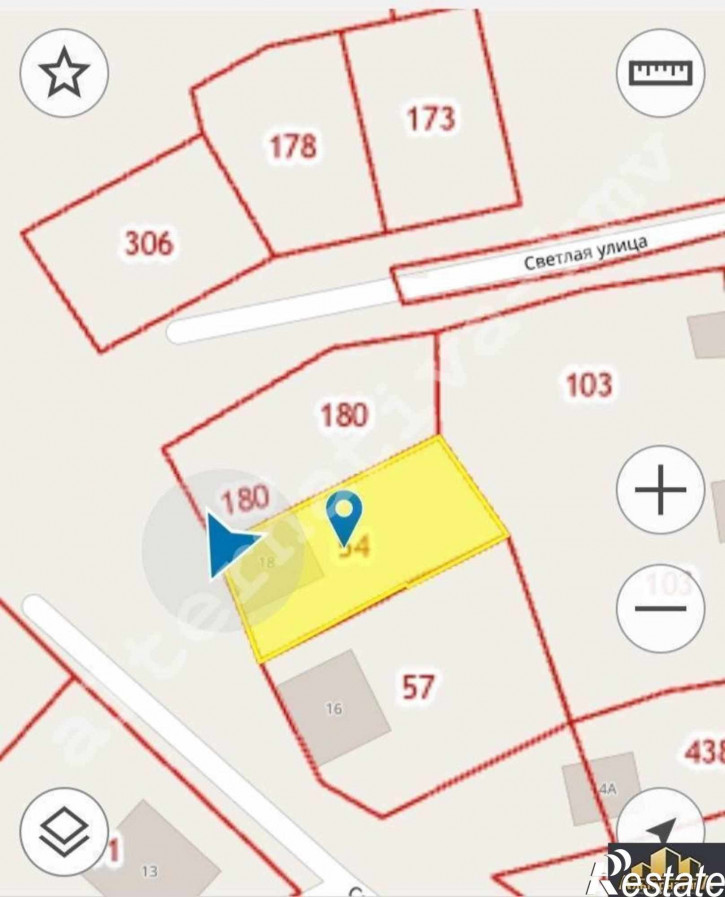Tap the blue pin on the highlighted parcel
The height and width of the screenshot is (897, 725).
click(x=345, y=514)
